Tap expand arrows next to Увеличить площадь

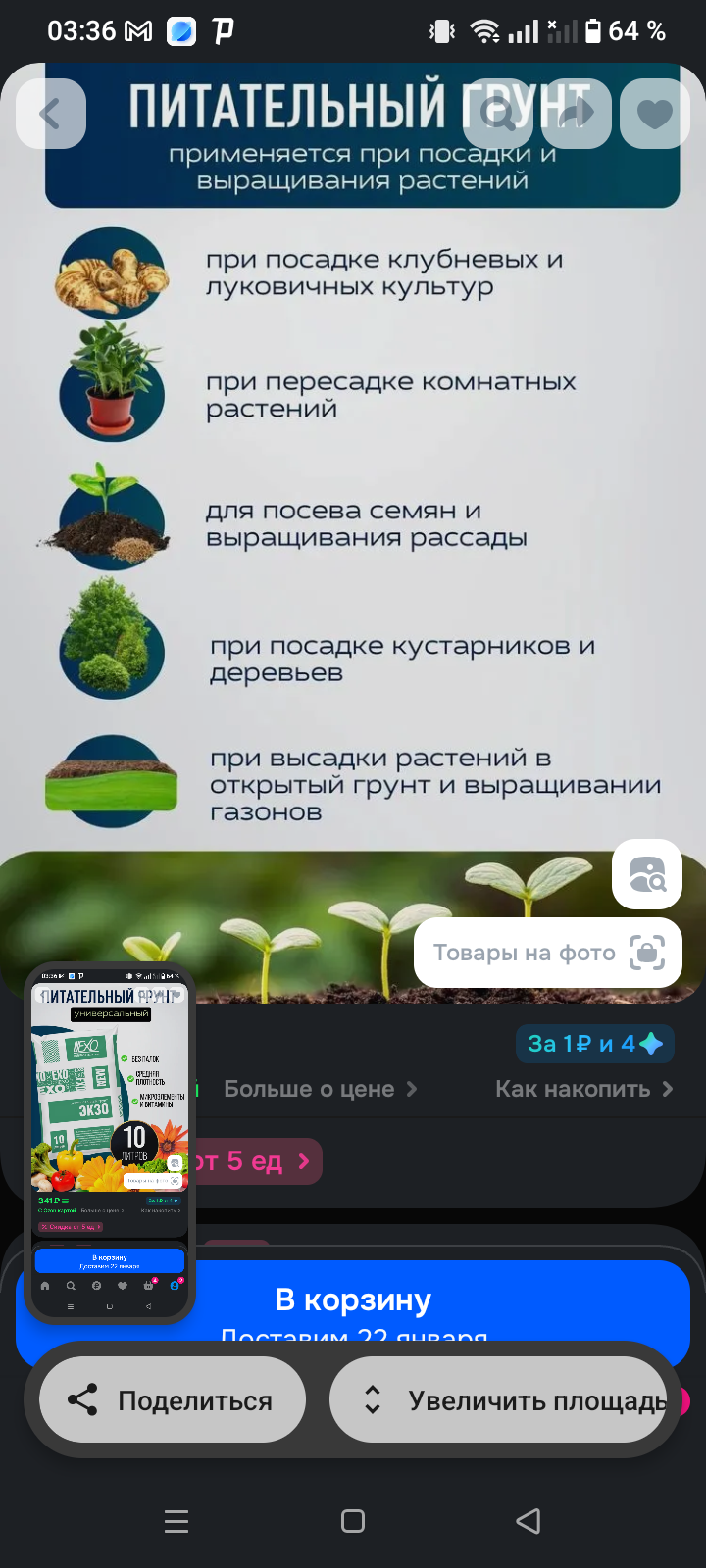point(374,1401)
